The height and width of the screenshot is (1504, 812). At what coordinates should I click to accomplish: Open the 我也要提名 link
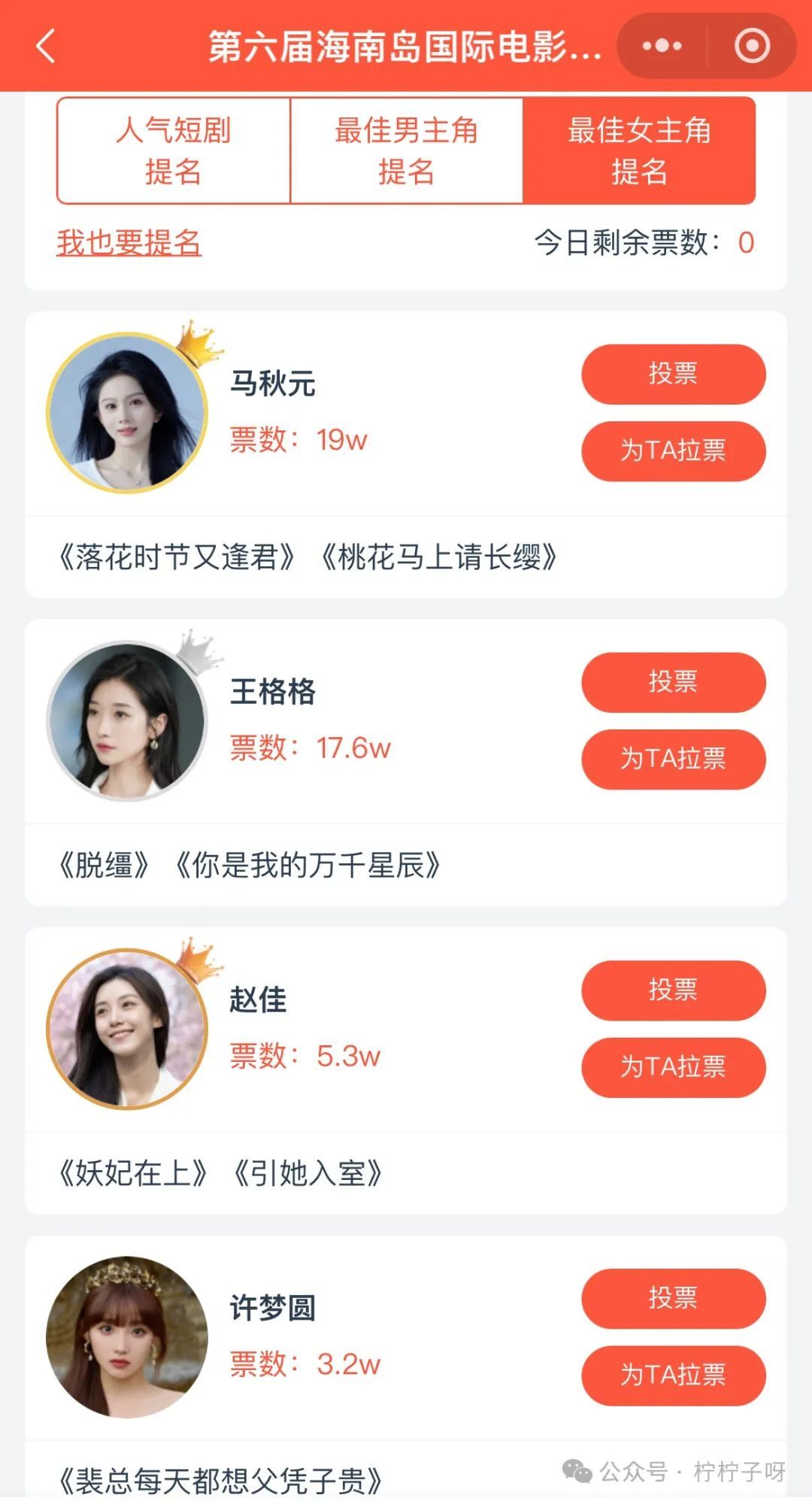pyautogui.click(x=129, y=243)
